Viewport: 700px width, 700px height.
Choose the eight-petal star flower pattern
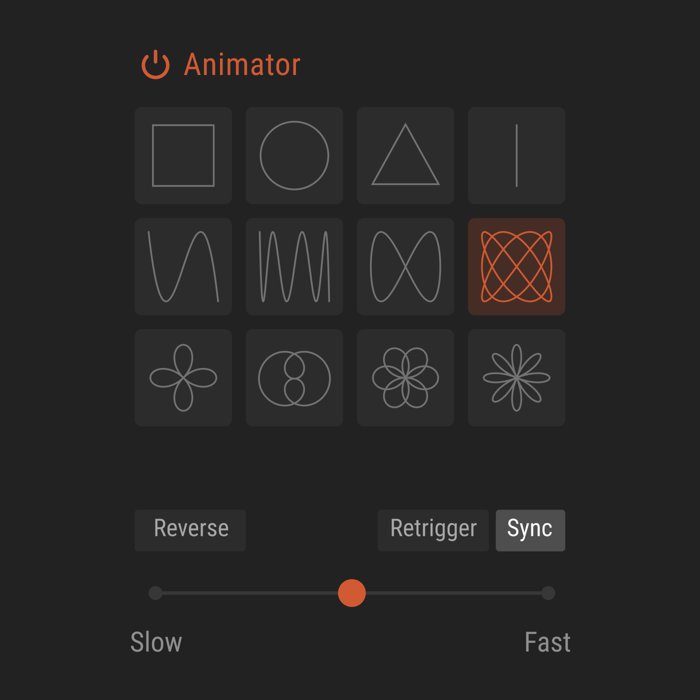(516, 378)
